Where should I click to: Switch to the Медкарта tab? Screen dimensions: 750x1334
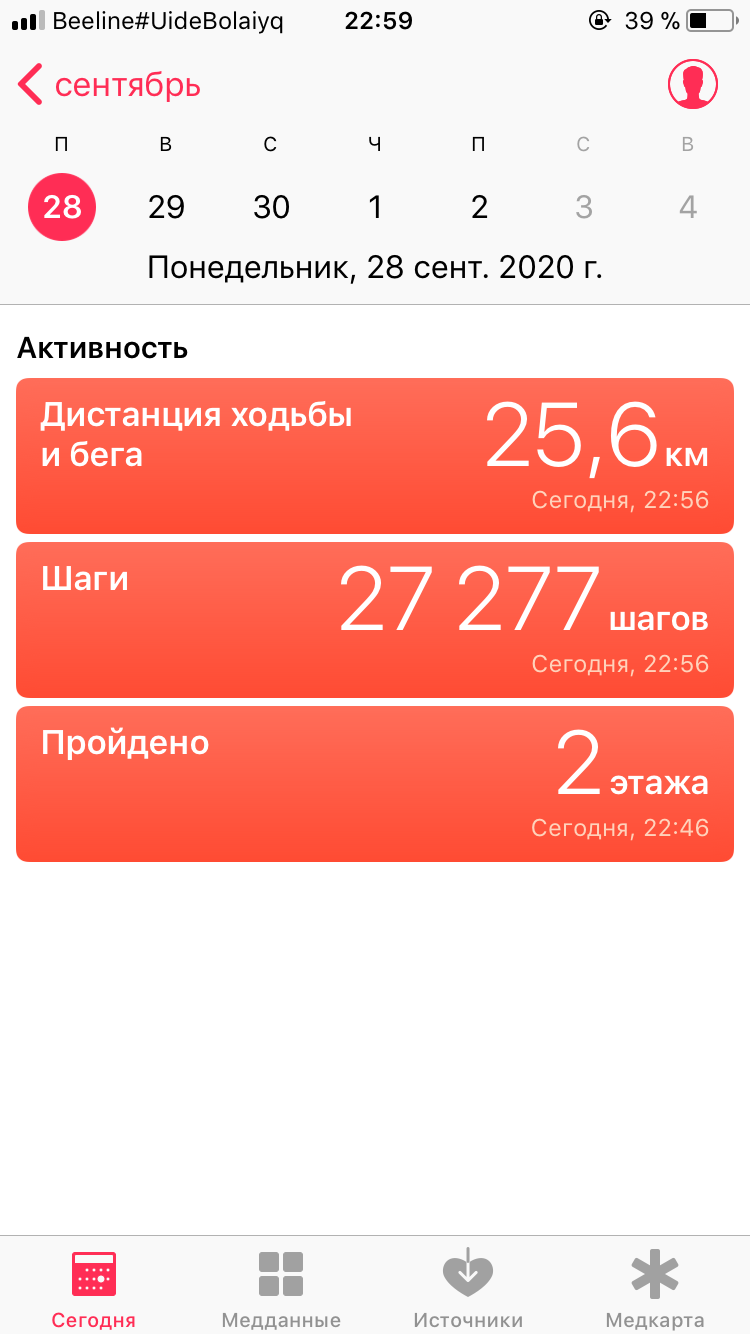[655, 1288]
